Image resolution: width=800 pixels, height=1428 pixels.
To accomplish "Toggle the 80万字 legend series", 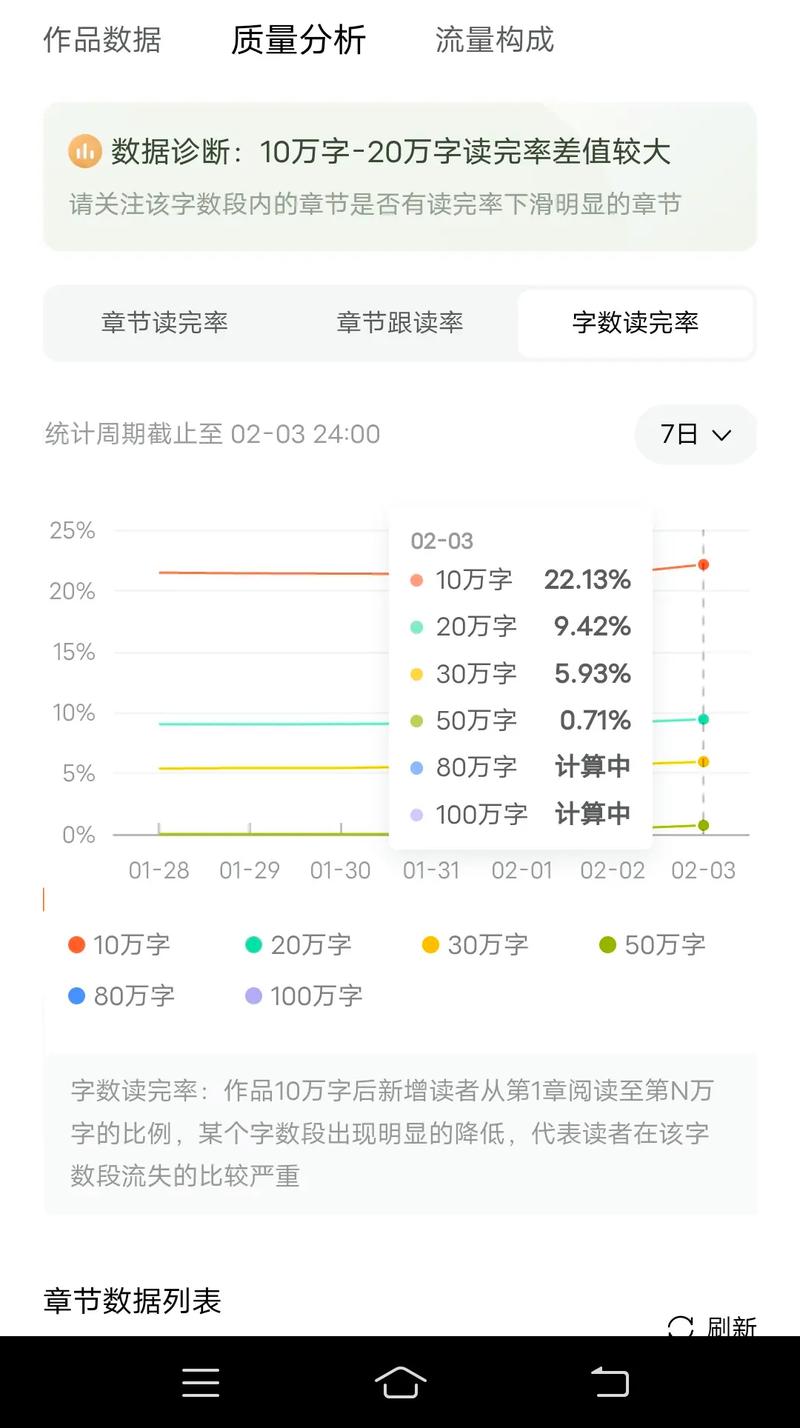I will [x=121, y=996].
